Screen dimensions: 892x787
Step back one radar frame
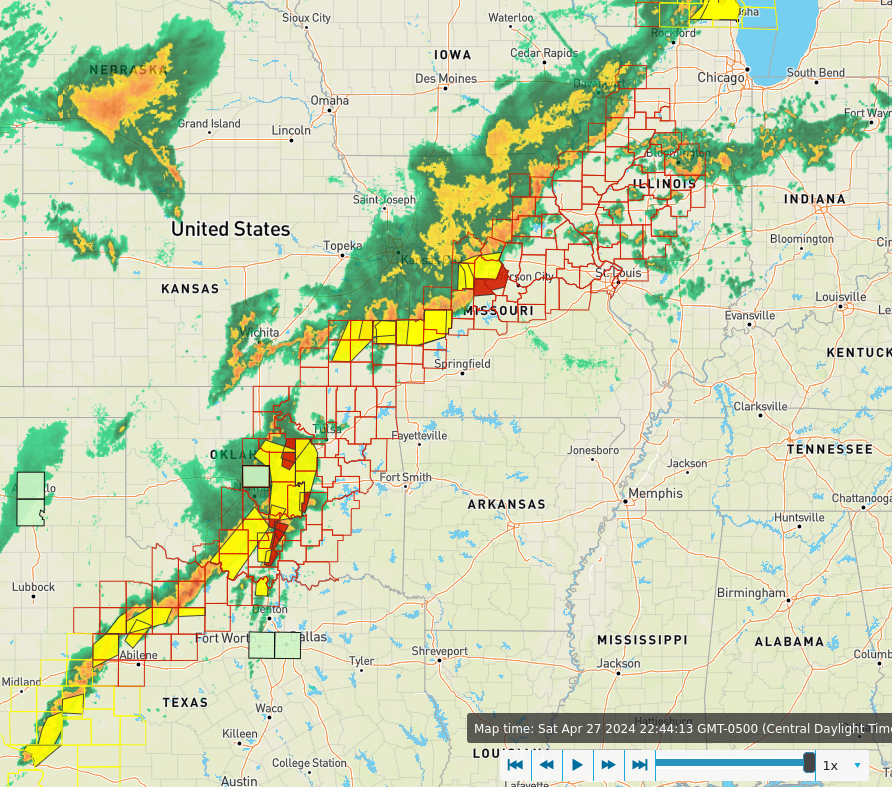point(547,765)
